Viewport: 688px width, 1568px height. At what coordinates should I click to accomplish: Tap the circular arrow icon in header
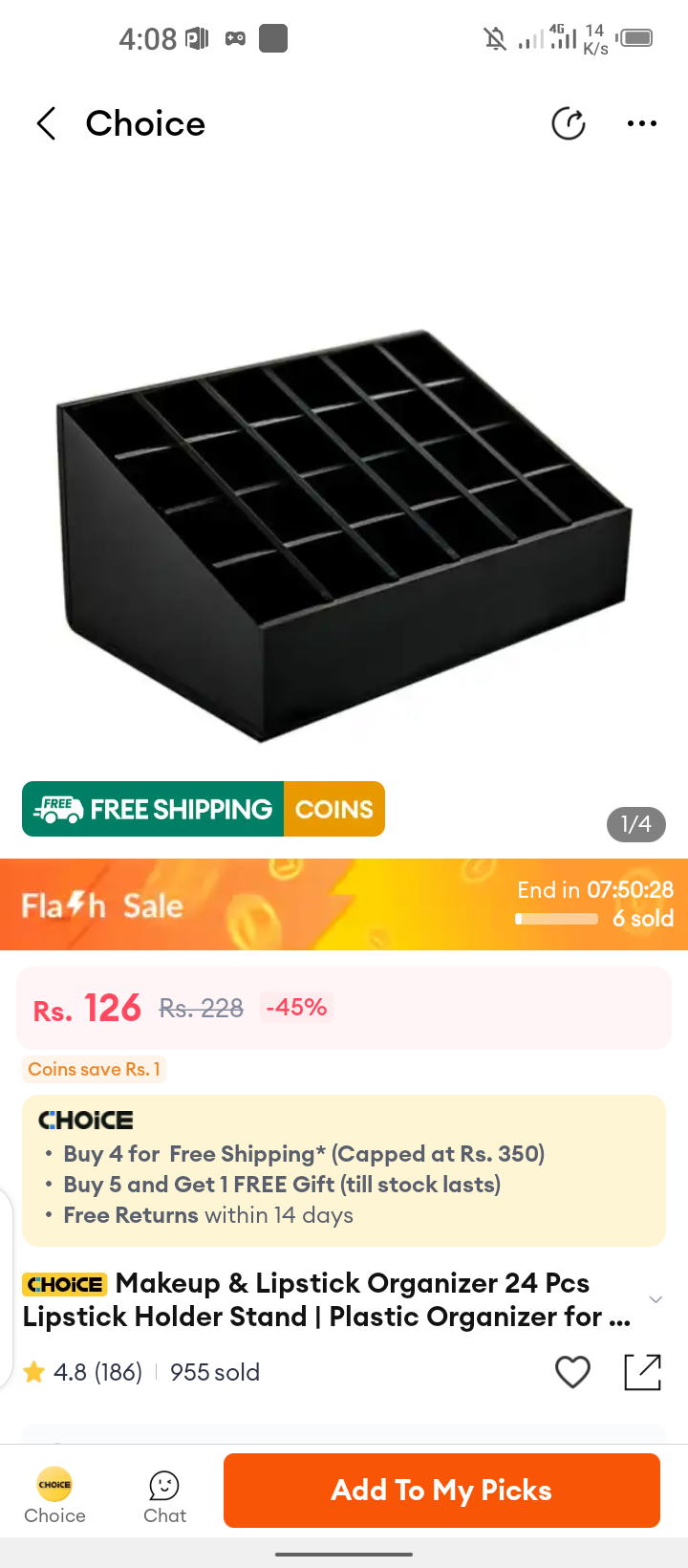tap(569, 123)
